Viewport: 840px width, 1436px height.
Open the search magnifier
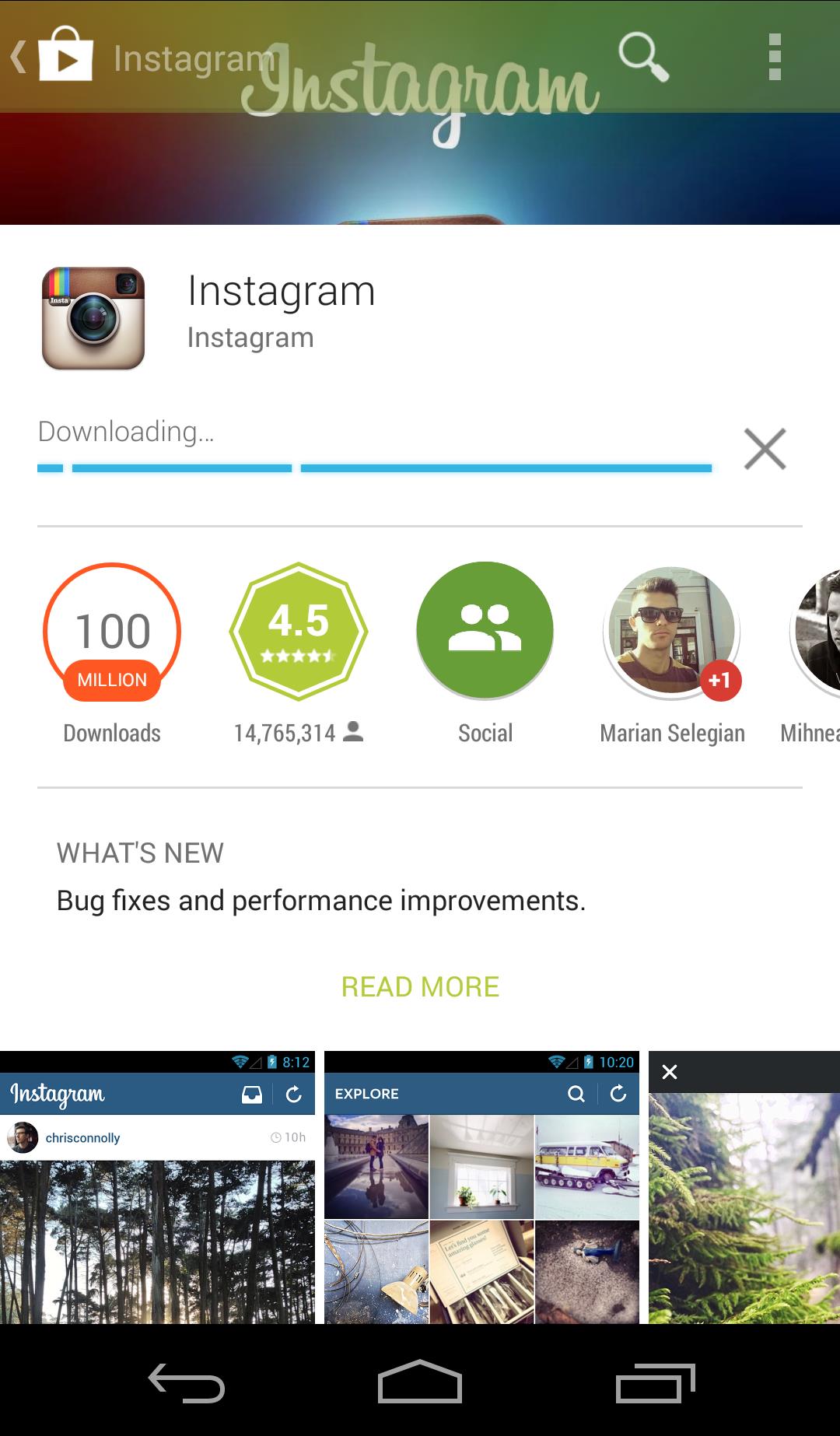[642, 56]
